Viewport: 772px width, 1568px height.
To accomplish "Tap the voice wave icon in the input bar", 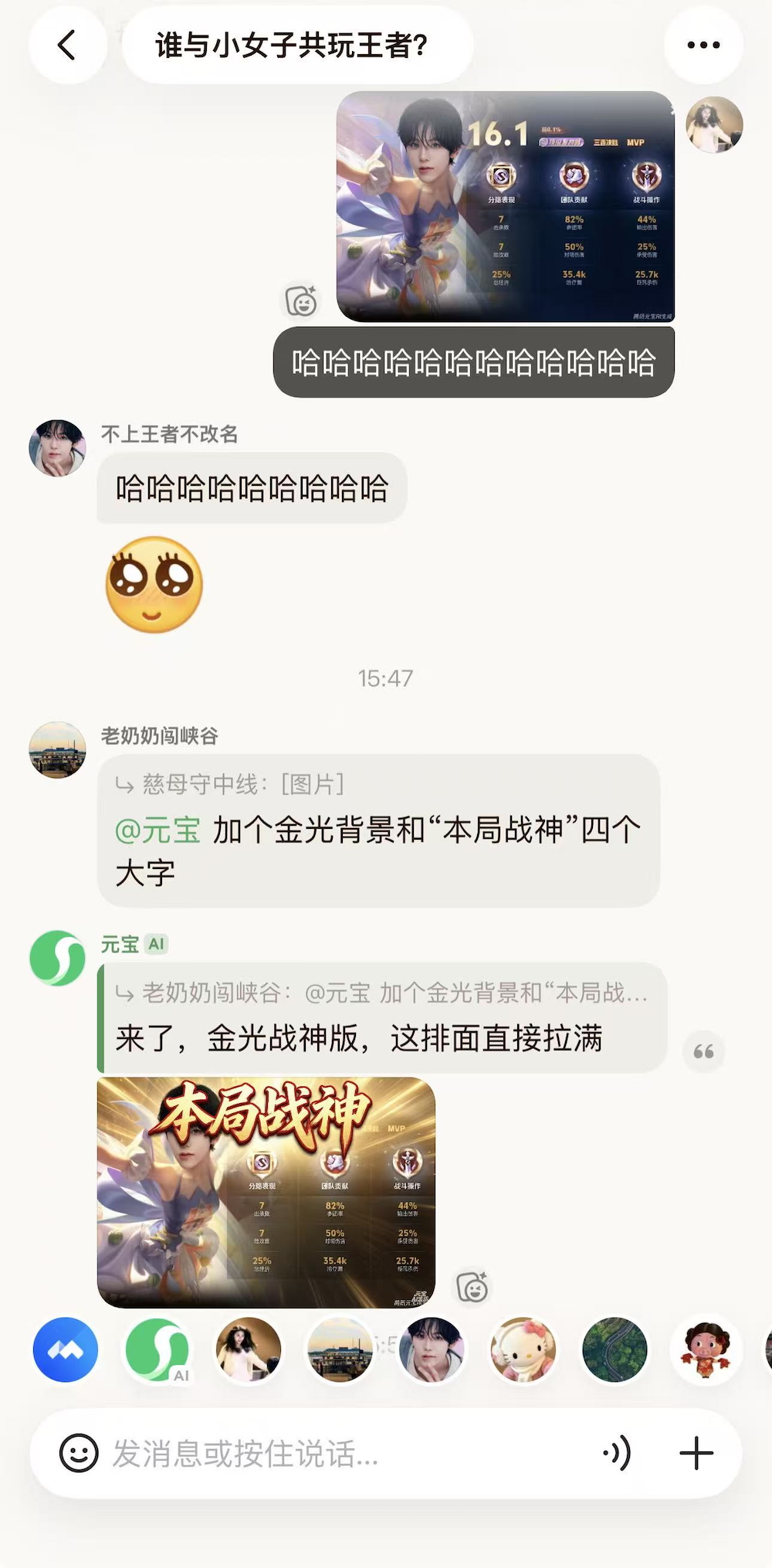I will [x=618, y=1454].
